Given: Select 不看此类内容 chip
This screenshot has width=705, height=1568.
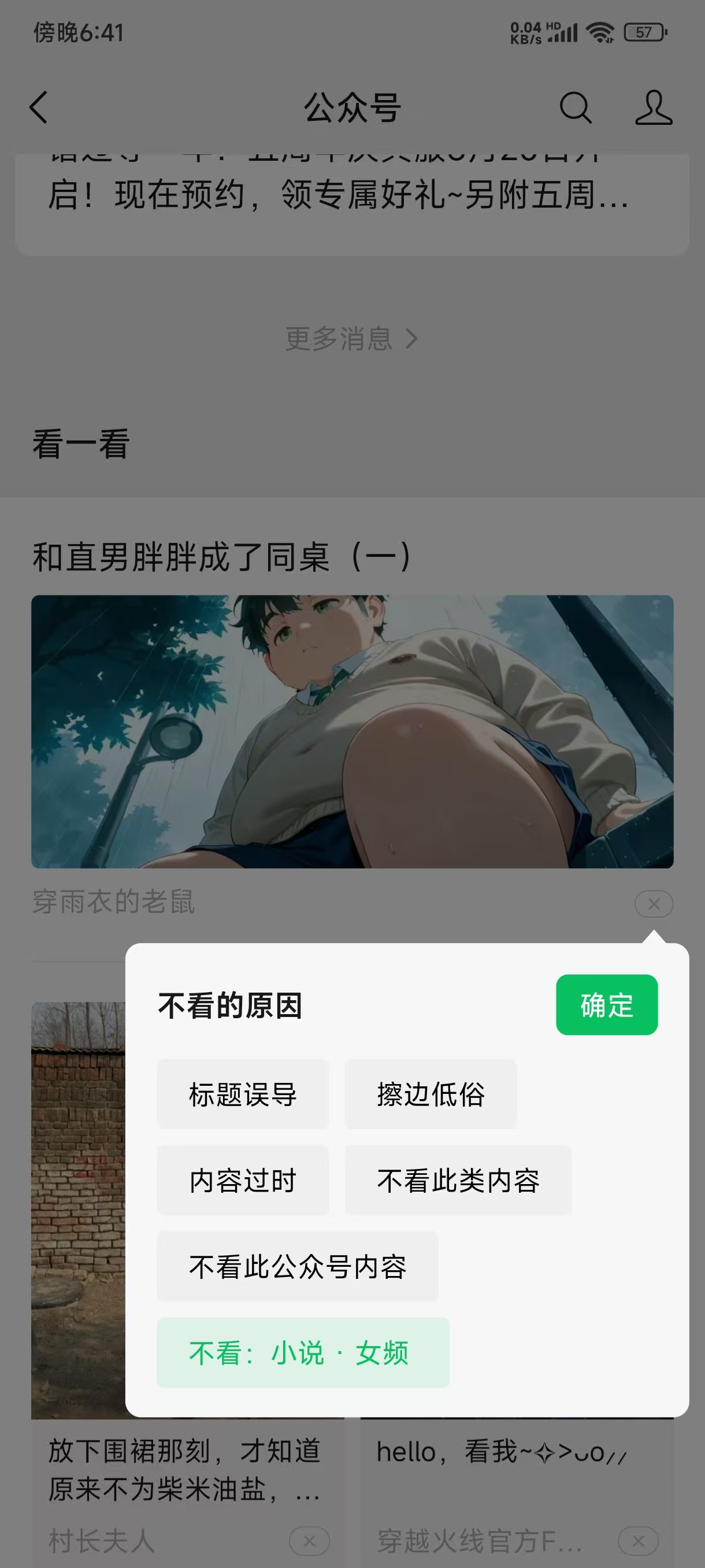Looking at the screenshot, I should pos(458,1180).
